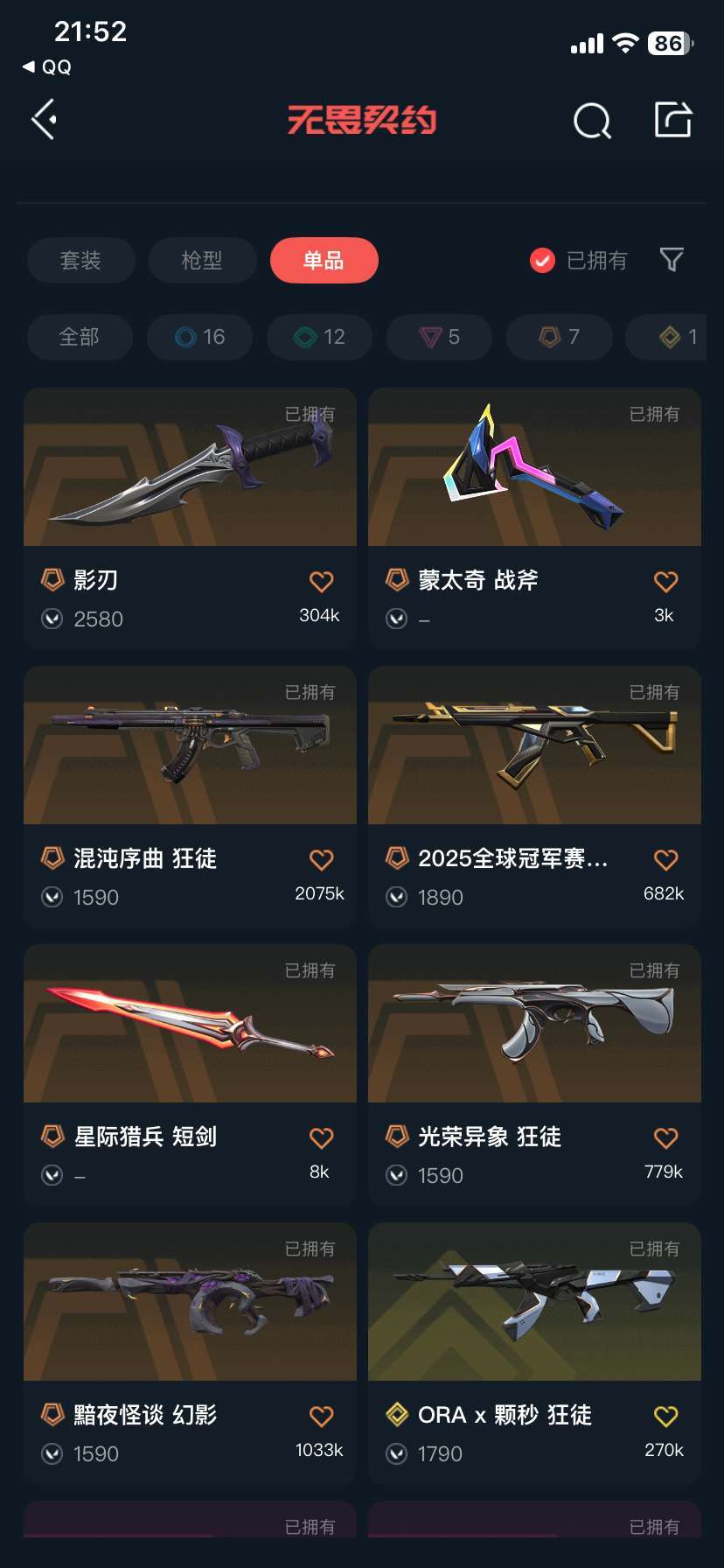The image size is (724, 1568).
Task: Go back using the top-left arrow
Action: click(45, 119)
